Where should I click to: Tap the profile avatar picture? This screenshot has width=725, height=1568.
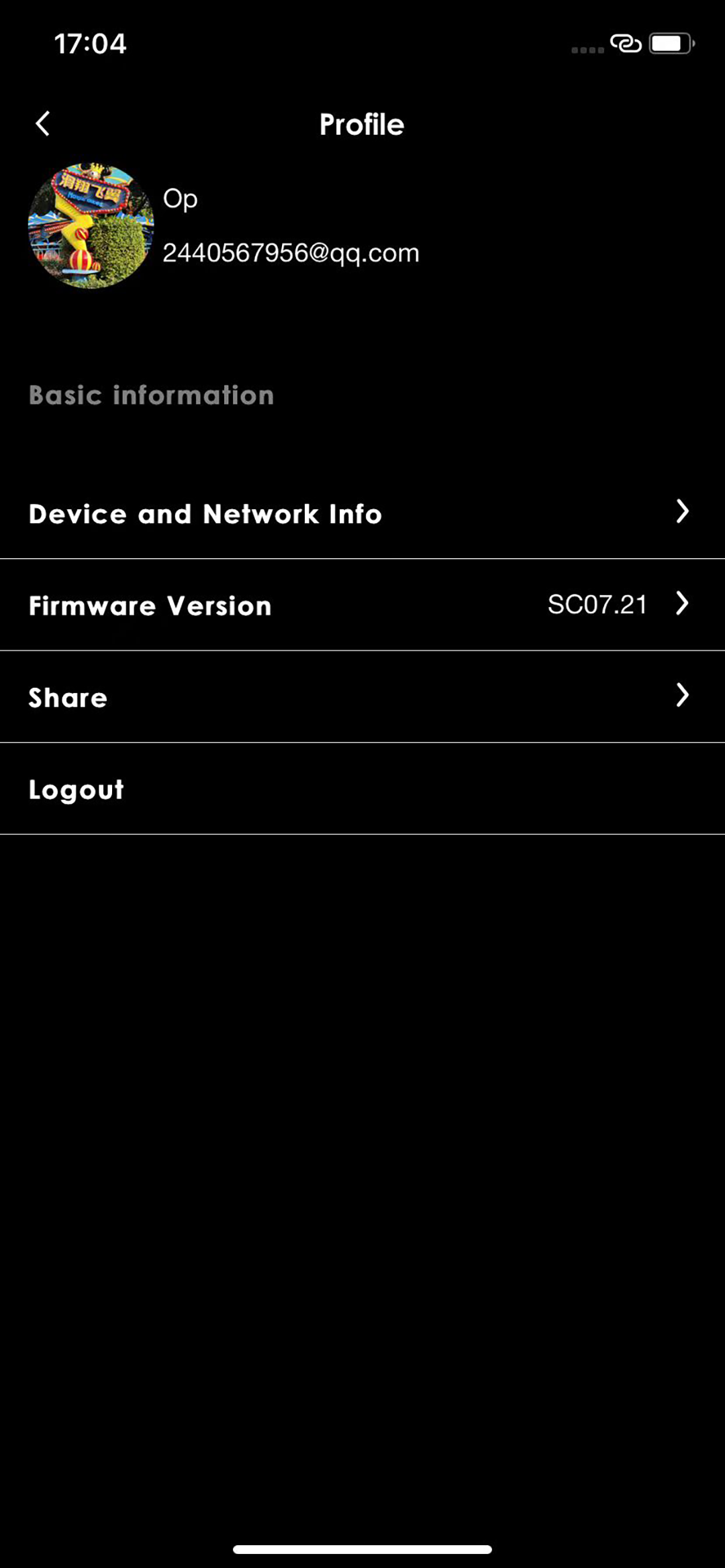(x=91, y=226)
